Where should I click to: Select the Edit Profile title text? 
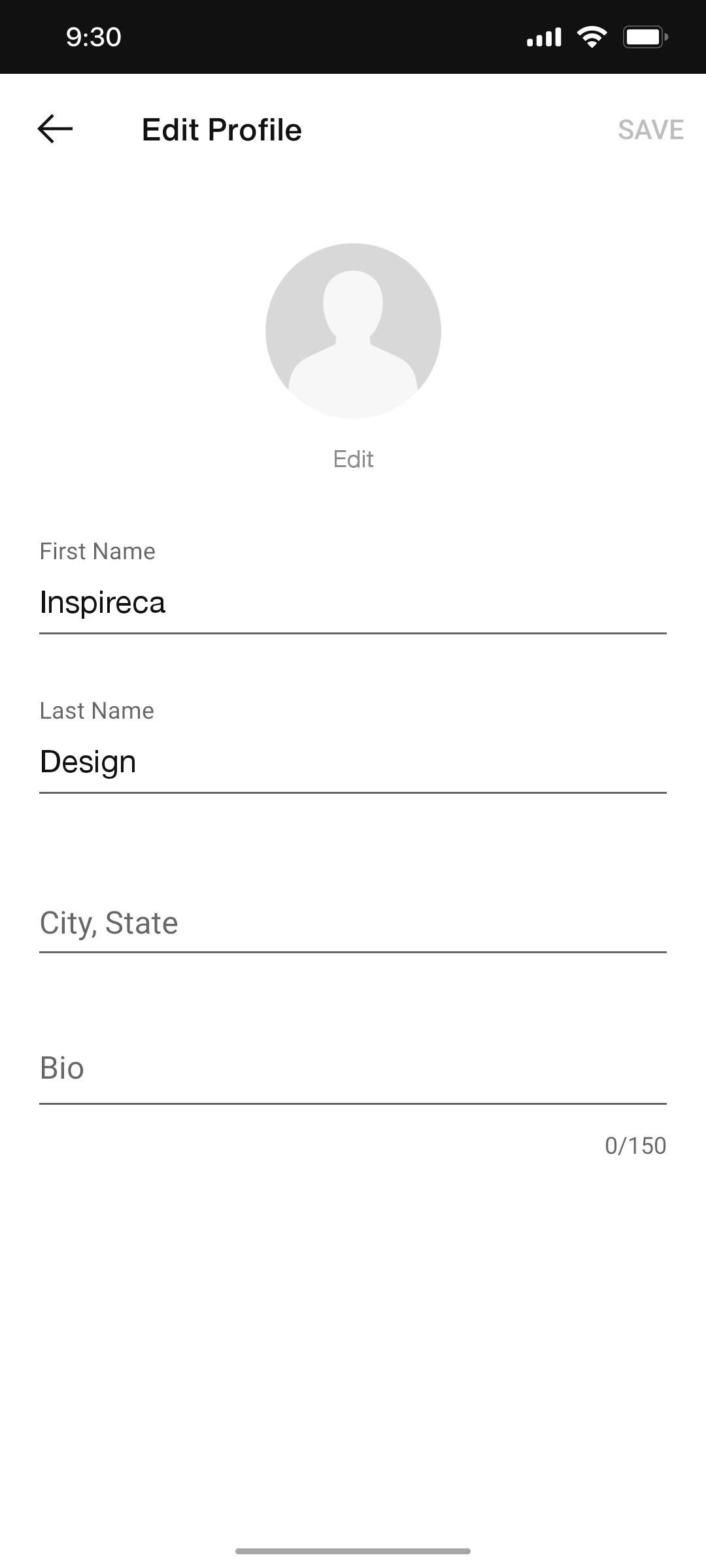tap(222, 129)
